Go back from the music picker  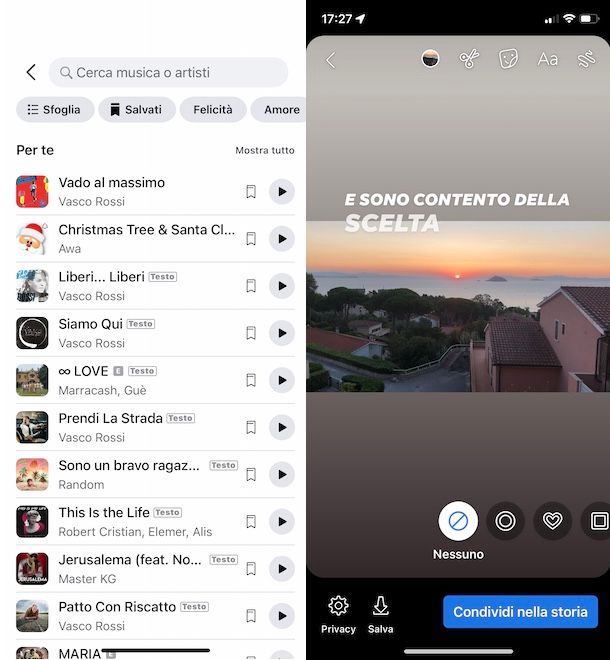[31, 72]
